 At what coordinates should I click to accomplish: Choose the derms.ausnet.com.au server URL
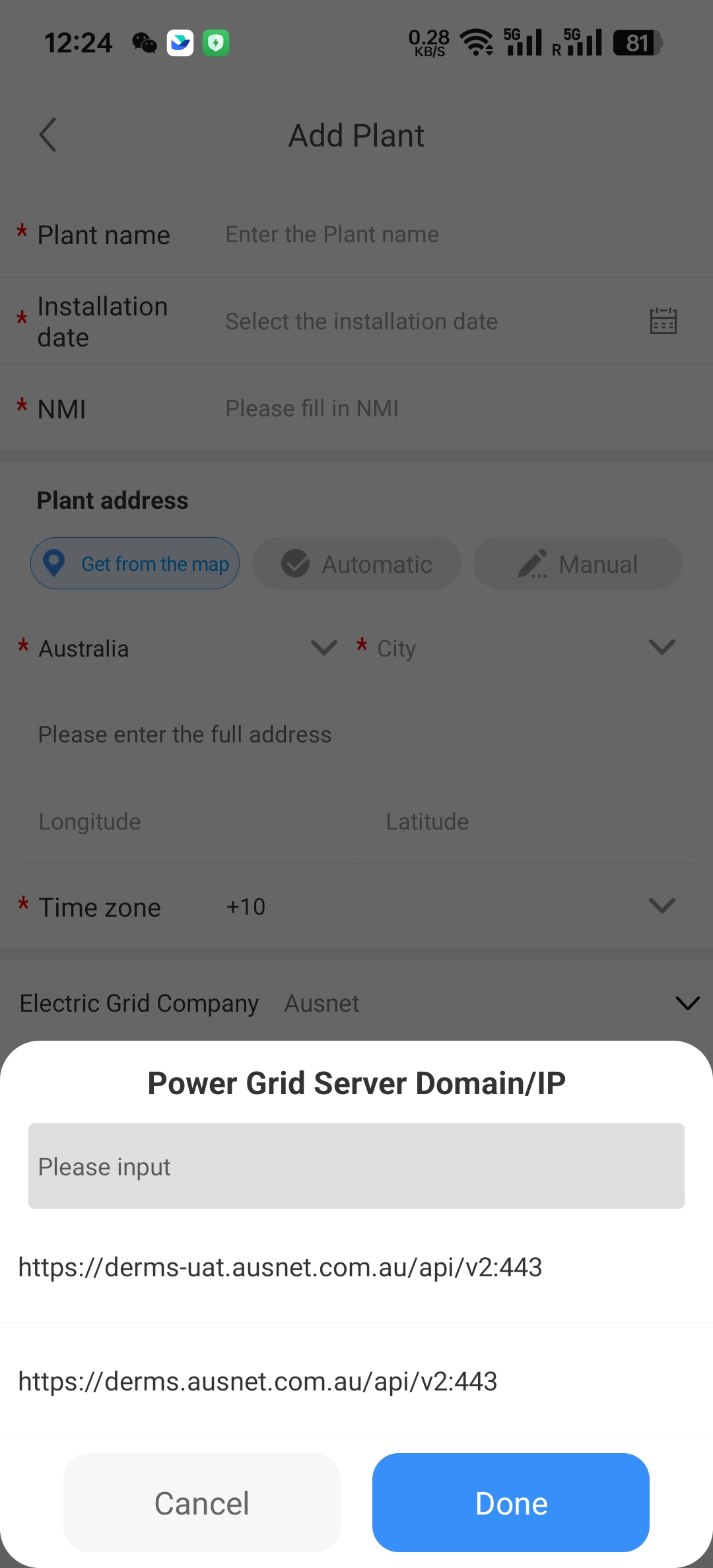coord(257,1381)
